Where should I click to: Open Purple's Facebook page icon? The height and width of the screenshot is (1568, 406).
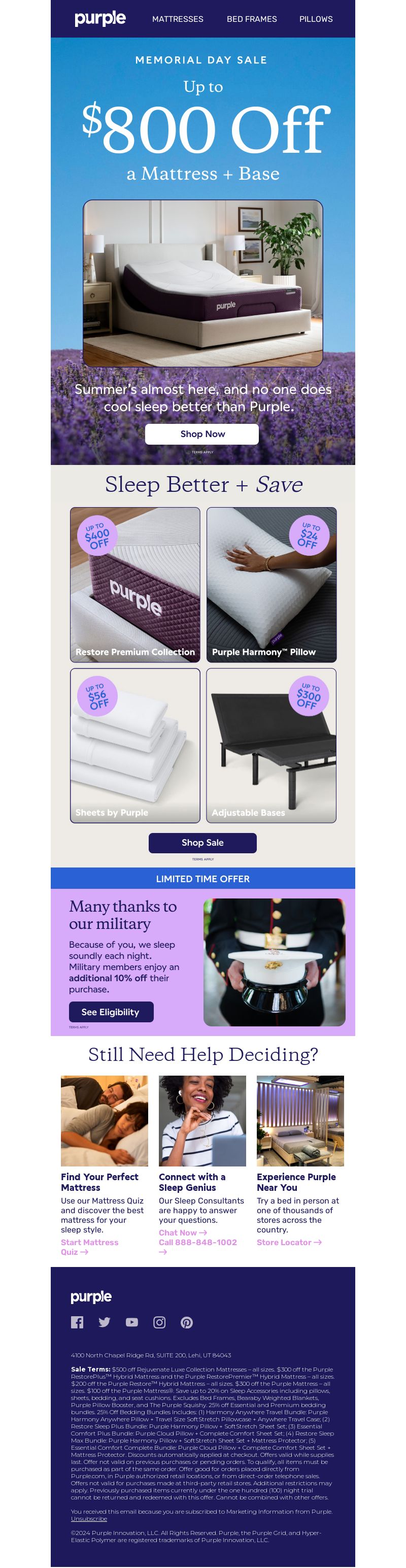point(77,1323)
